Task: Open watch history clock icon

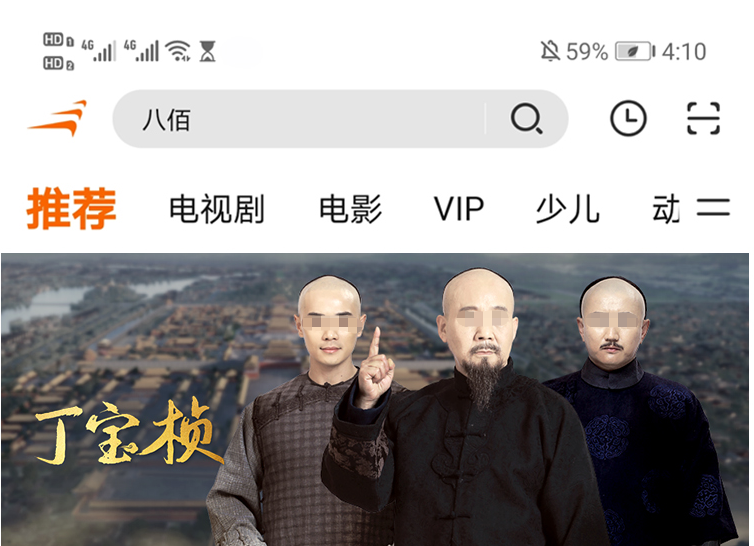Action: click(628, 119)
